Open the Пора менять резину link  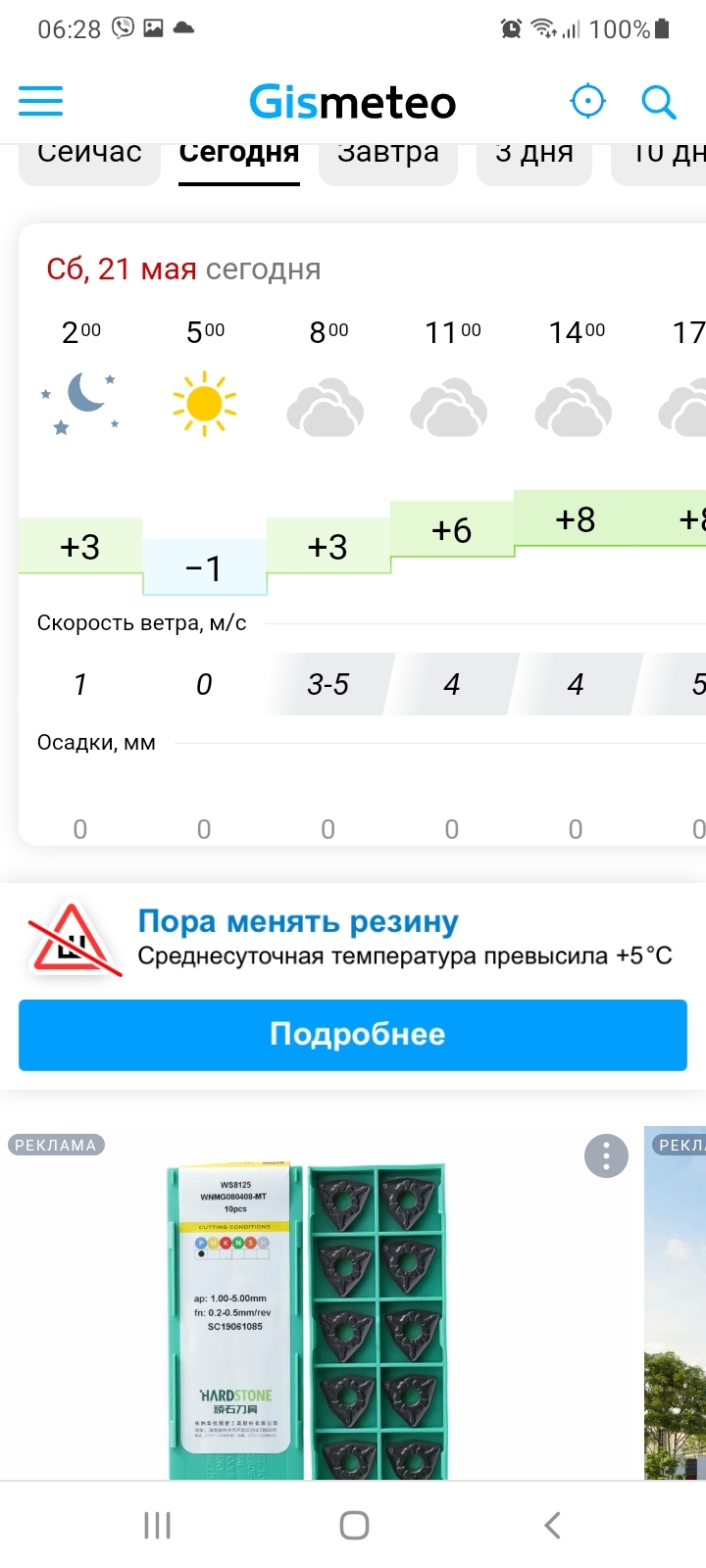click(298, 921)
